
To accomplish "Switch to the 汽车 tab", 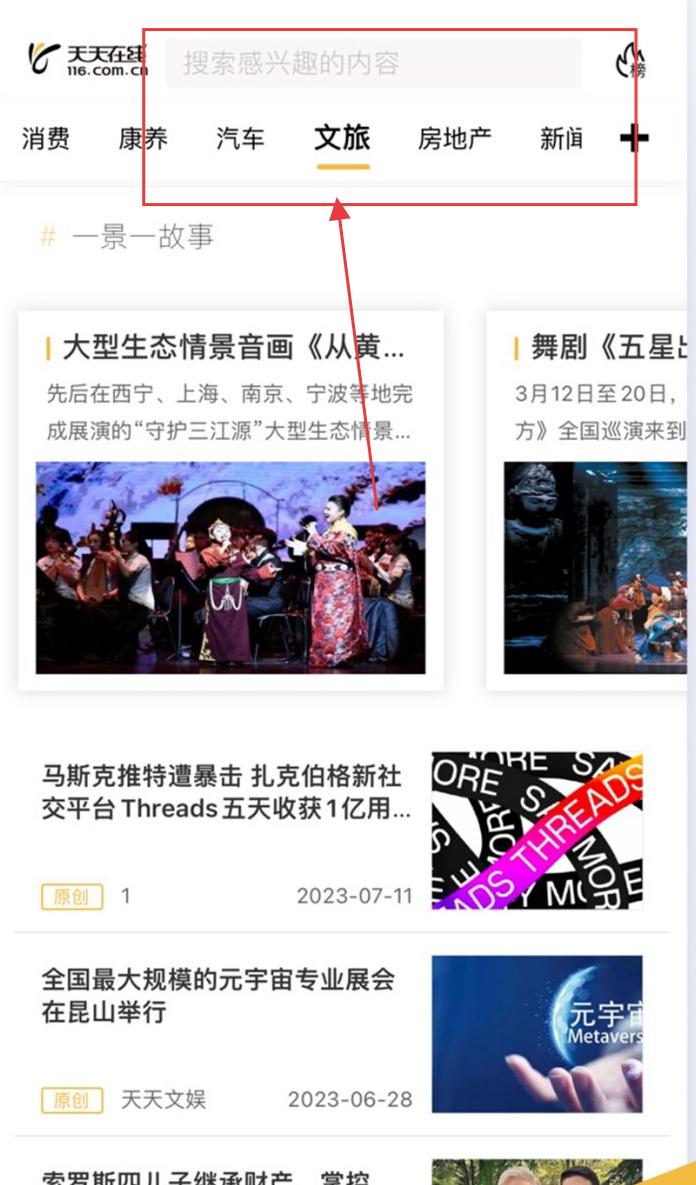I will coord(240,139).
